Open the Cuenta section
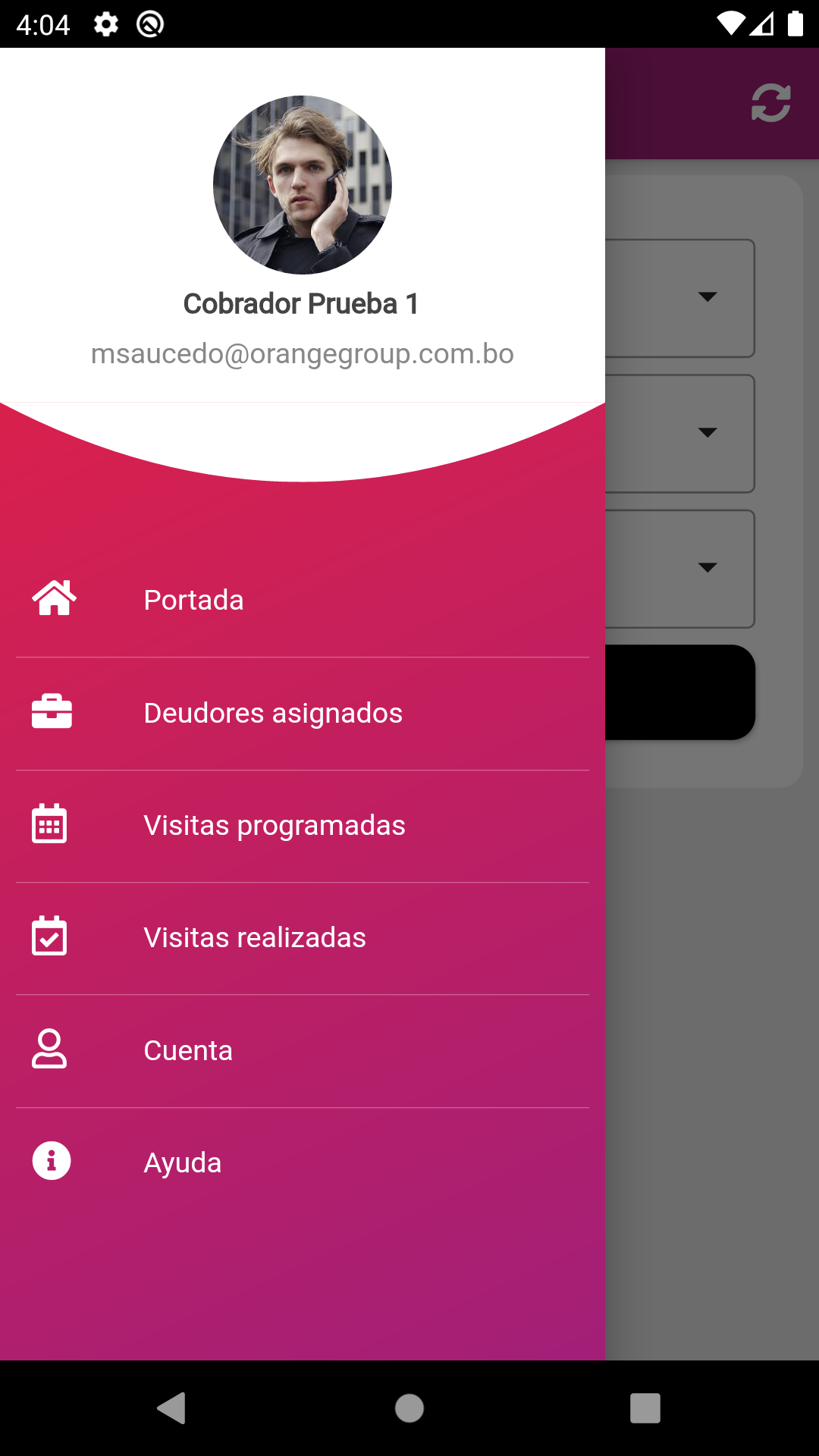819x1456 pixels. click(188, 1050)
